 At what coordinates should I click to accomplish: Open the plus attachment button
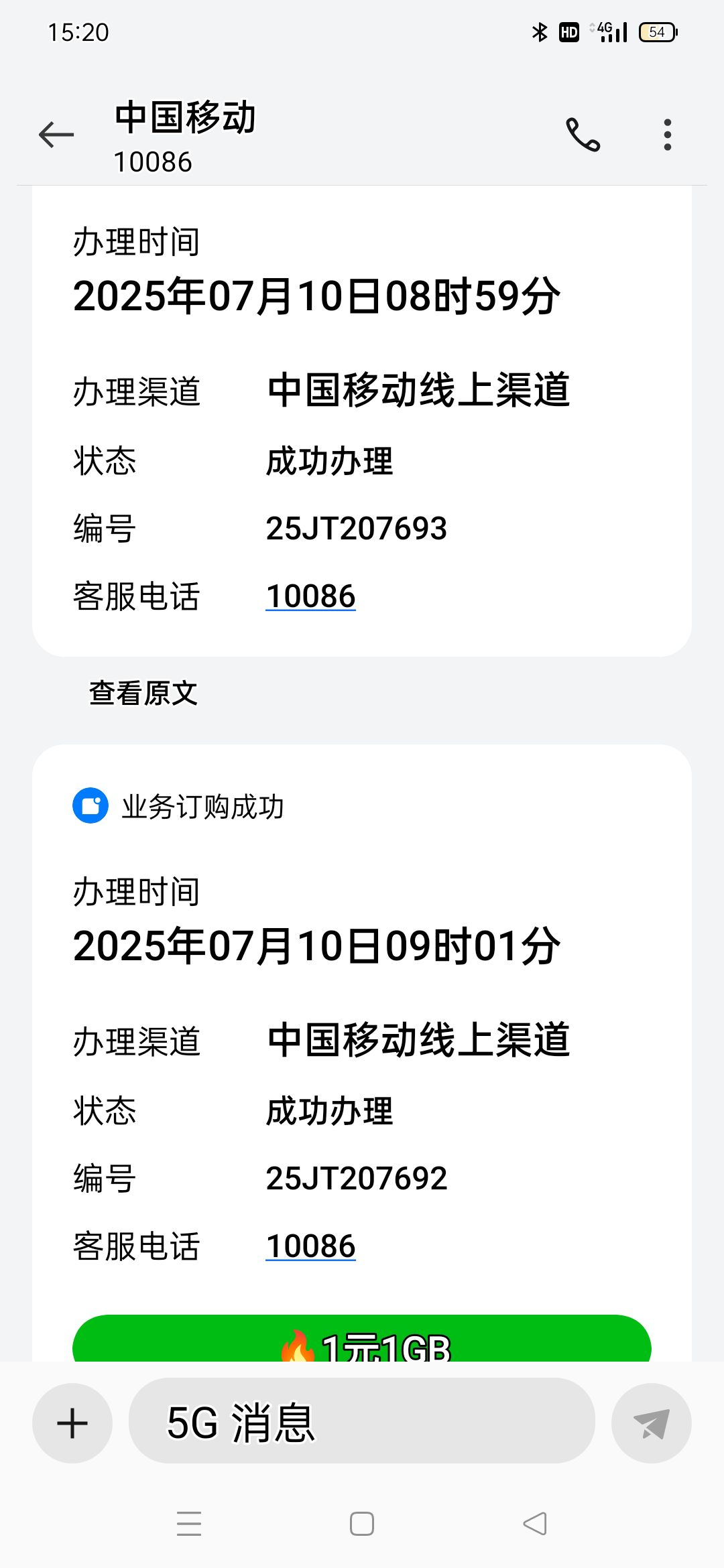[x=72, y=1423]
